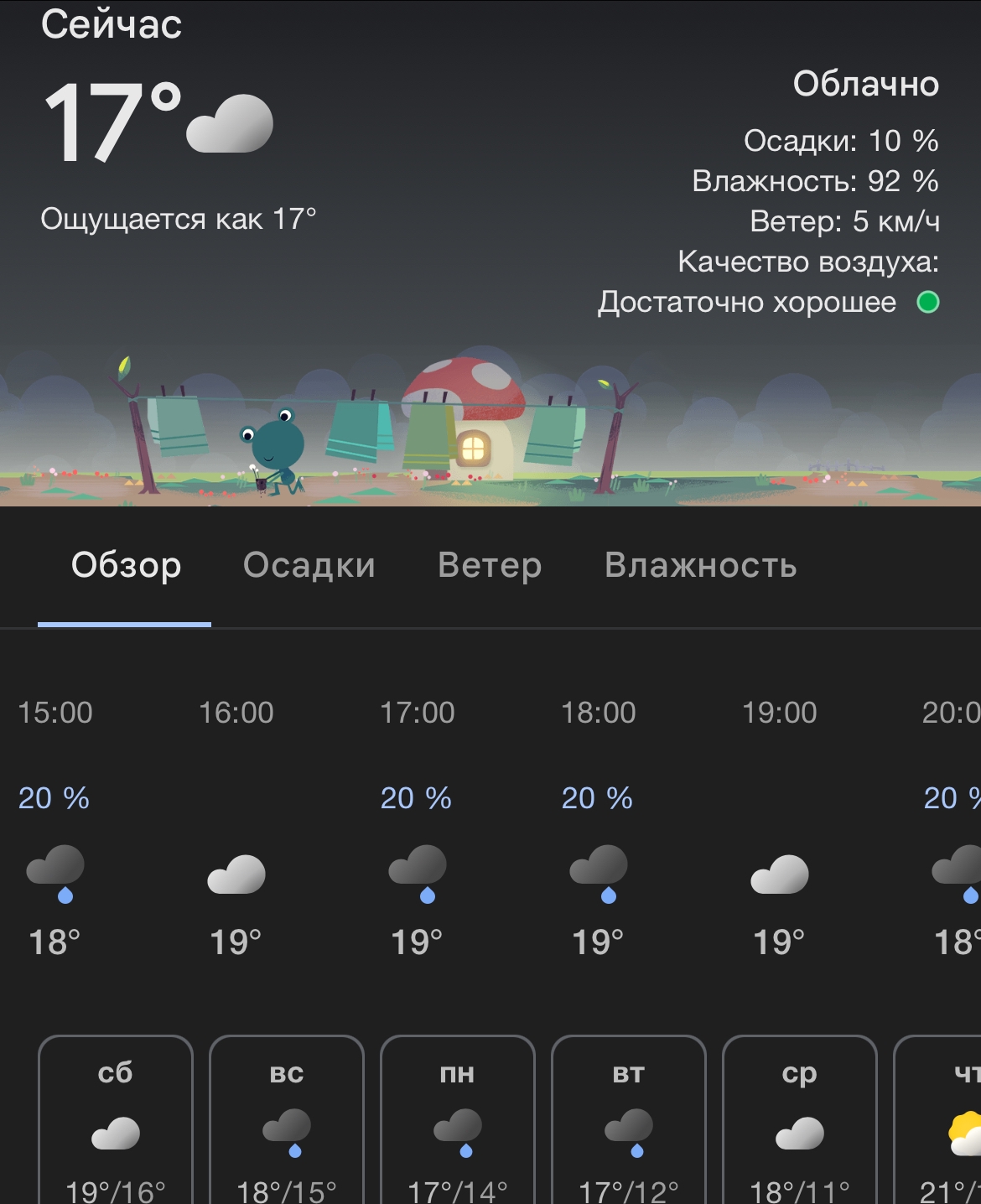The image size is (981, 1204).
Task: Switch to the Ветер tab
Action: [x=490, y=566]
